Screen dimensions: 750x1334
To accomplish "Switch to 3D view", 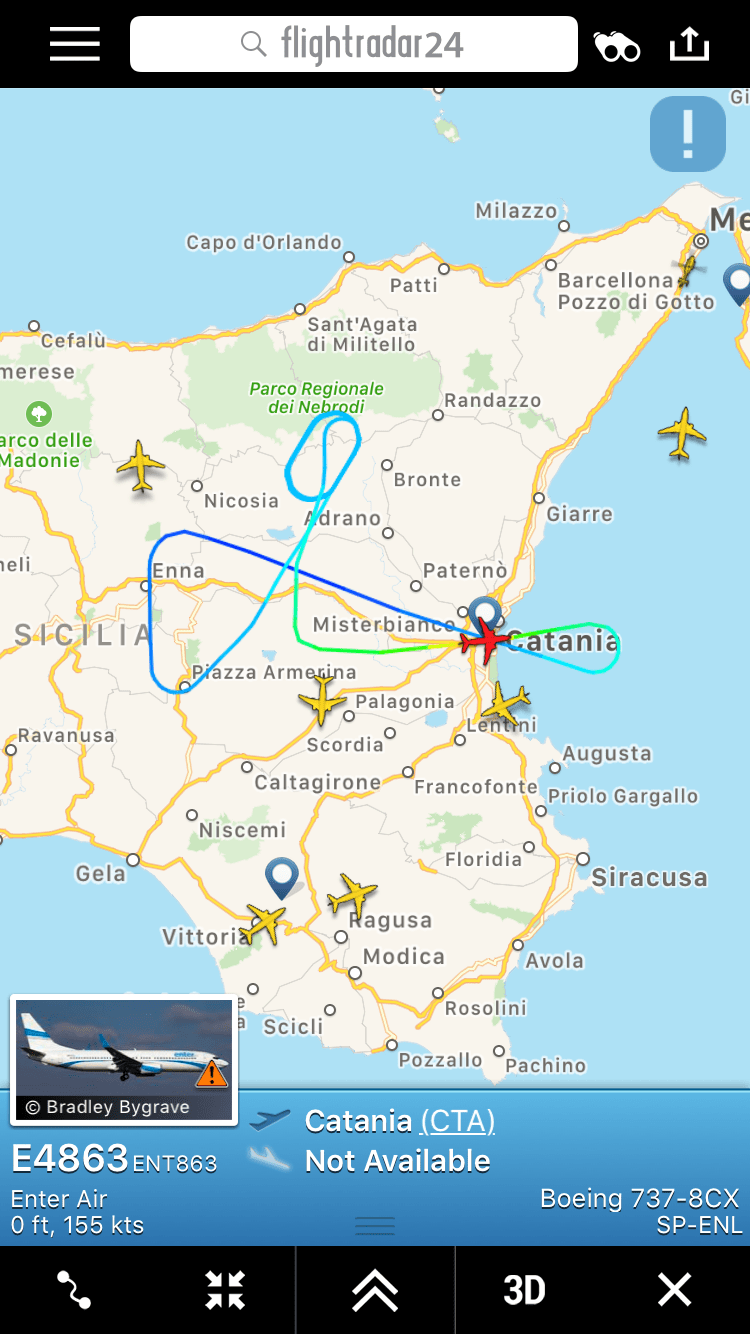I will (524, 1290).
